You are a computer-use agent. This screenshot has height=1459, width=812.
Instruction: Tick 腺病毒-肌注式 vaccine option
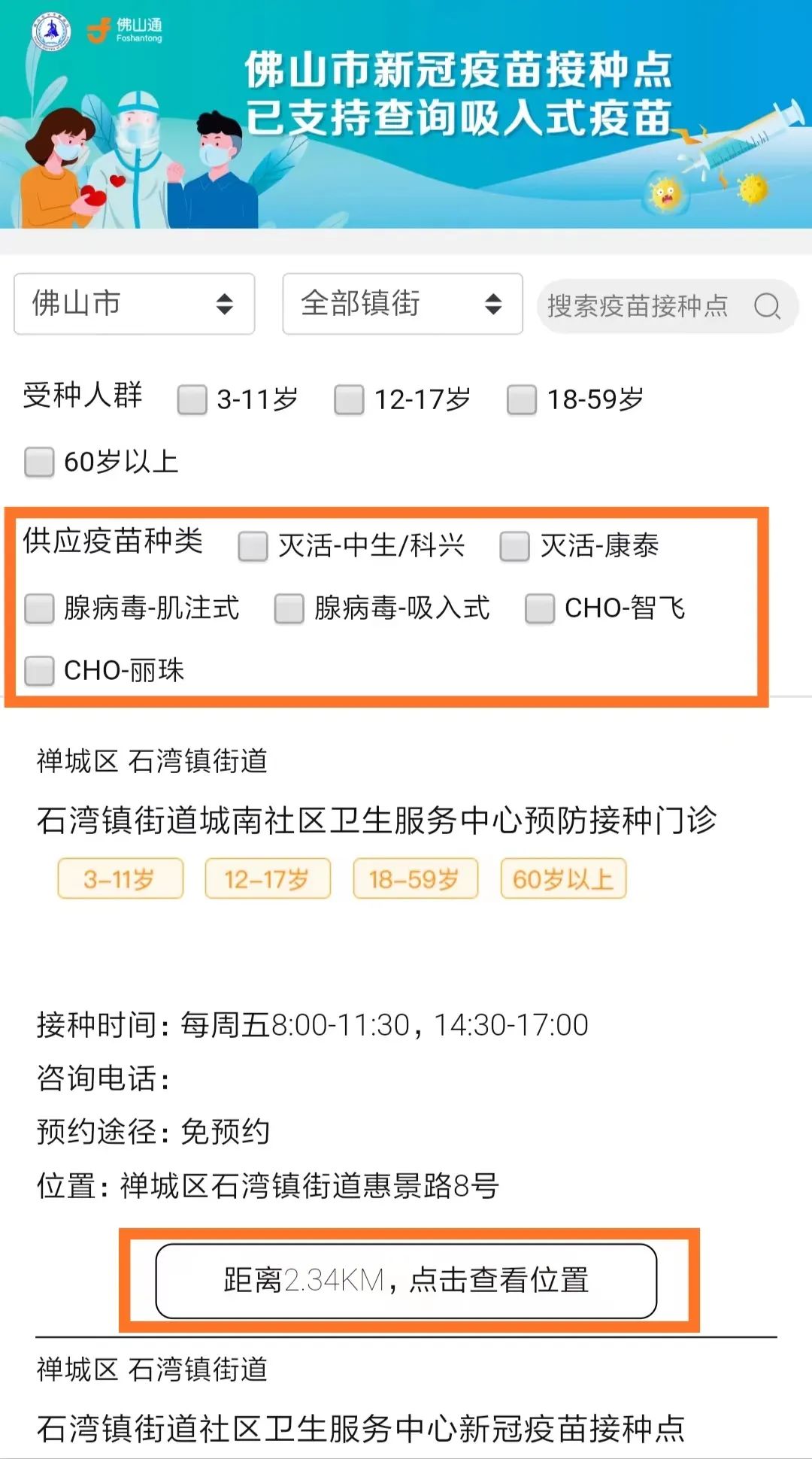click(39, 608)
